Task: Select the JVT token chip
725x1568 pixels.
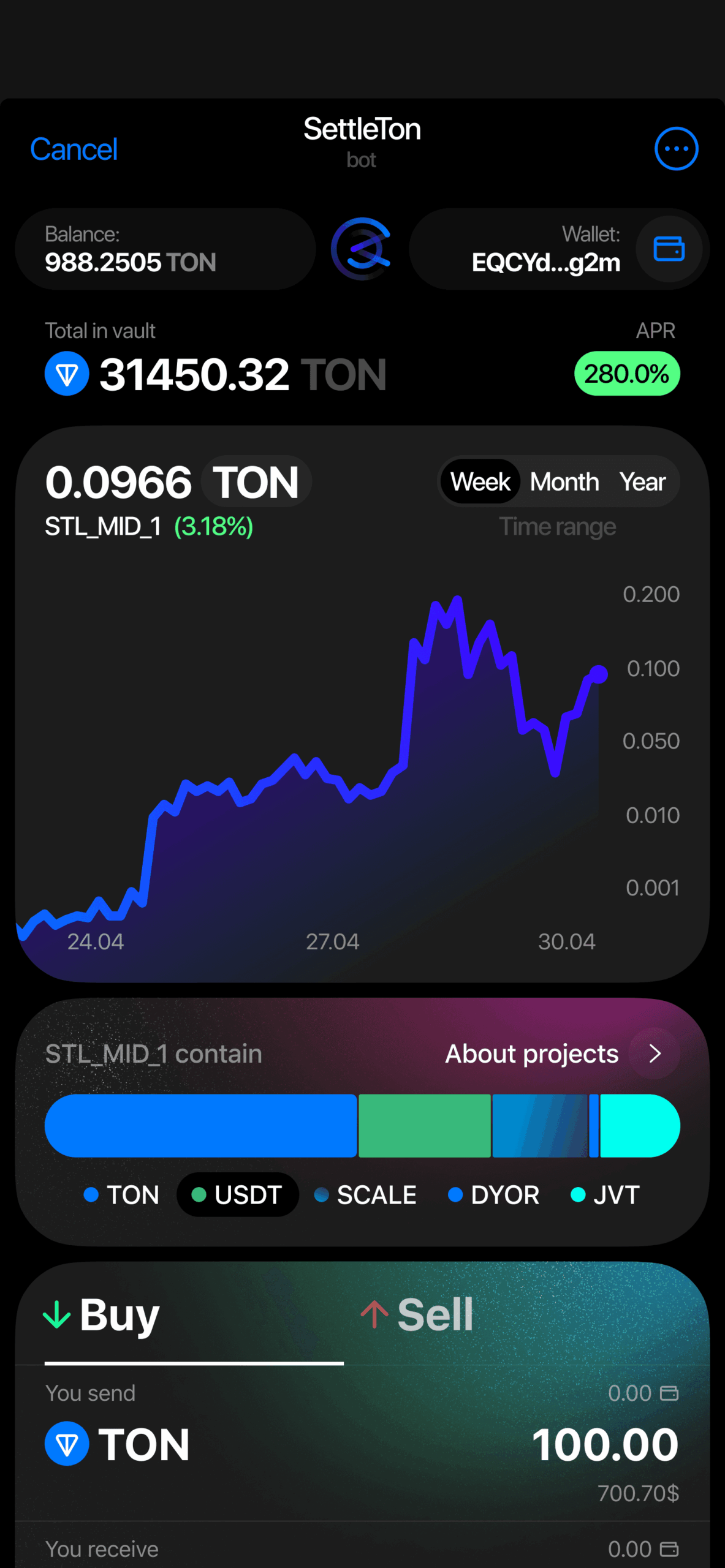Action: point(605,1195)
